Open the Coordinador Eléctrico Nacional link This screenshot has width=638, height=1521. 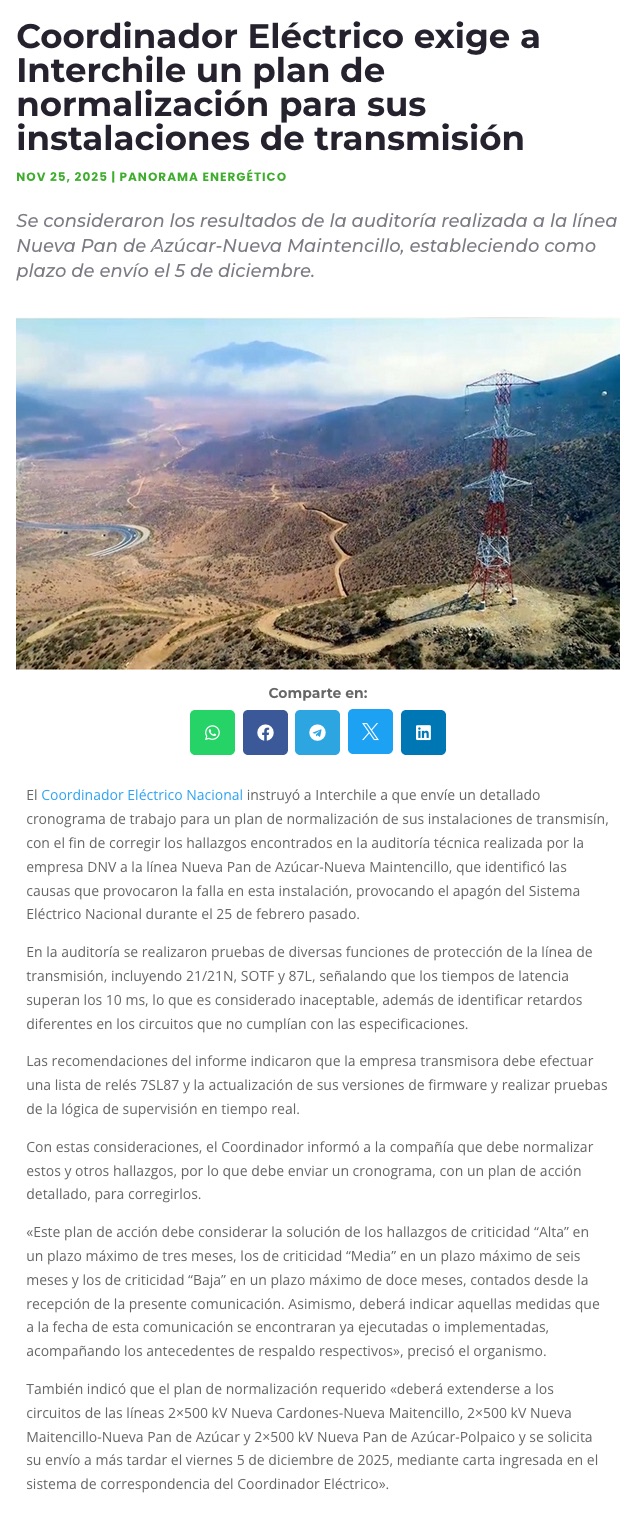pyautogui.click(x=142, y=795)
